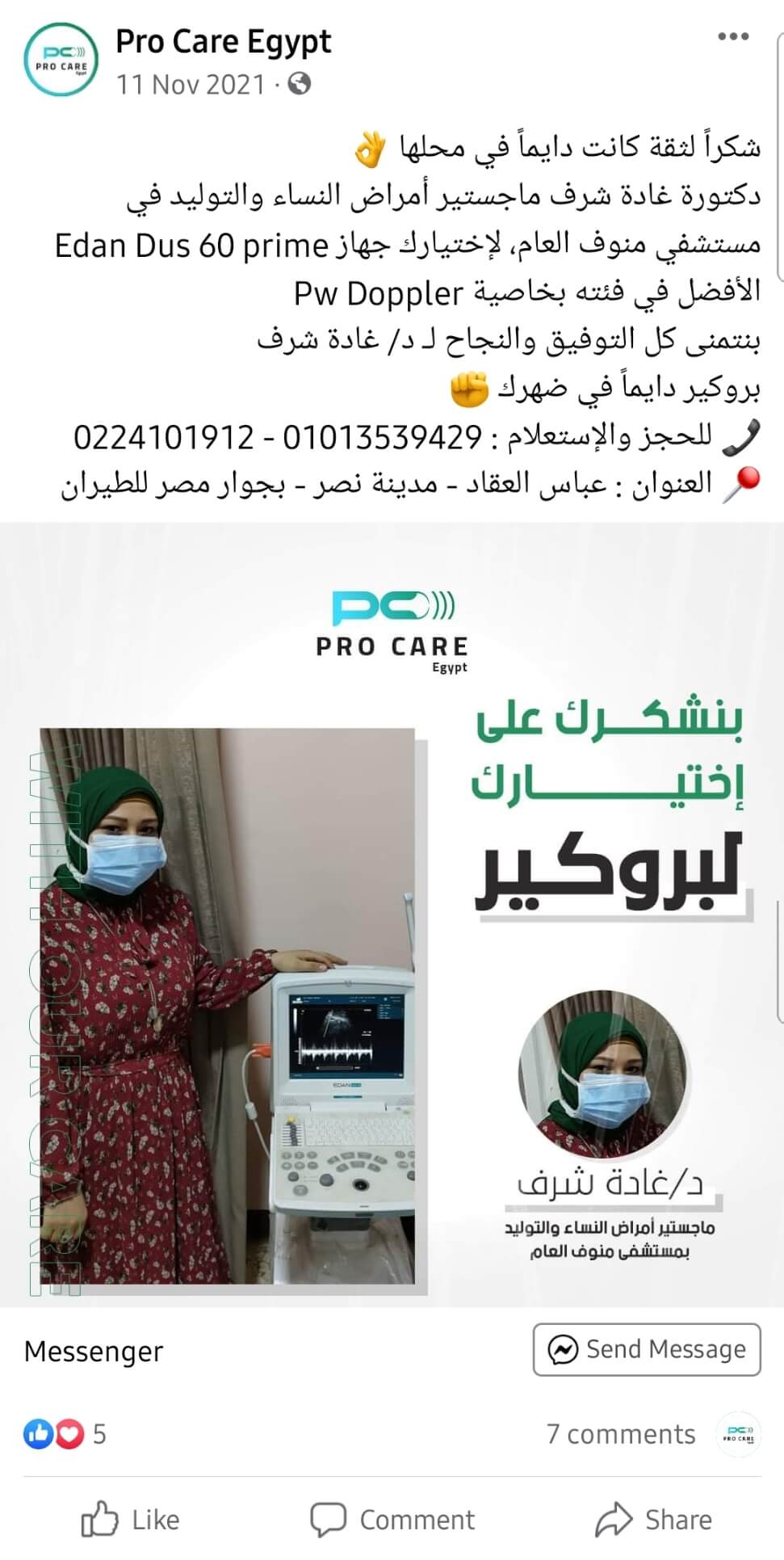
Task: Open the 7 comments
Action: click(x=620, y=1434)
